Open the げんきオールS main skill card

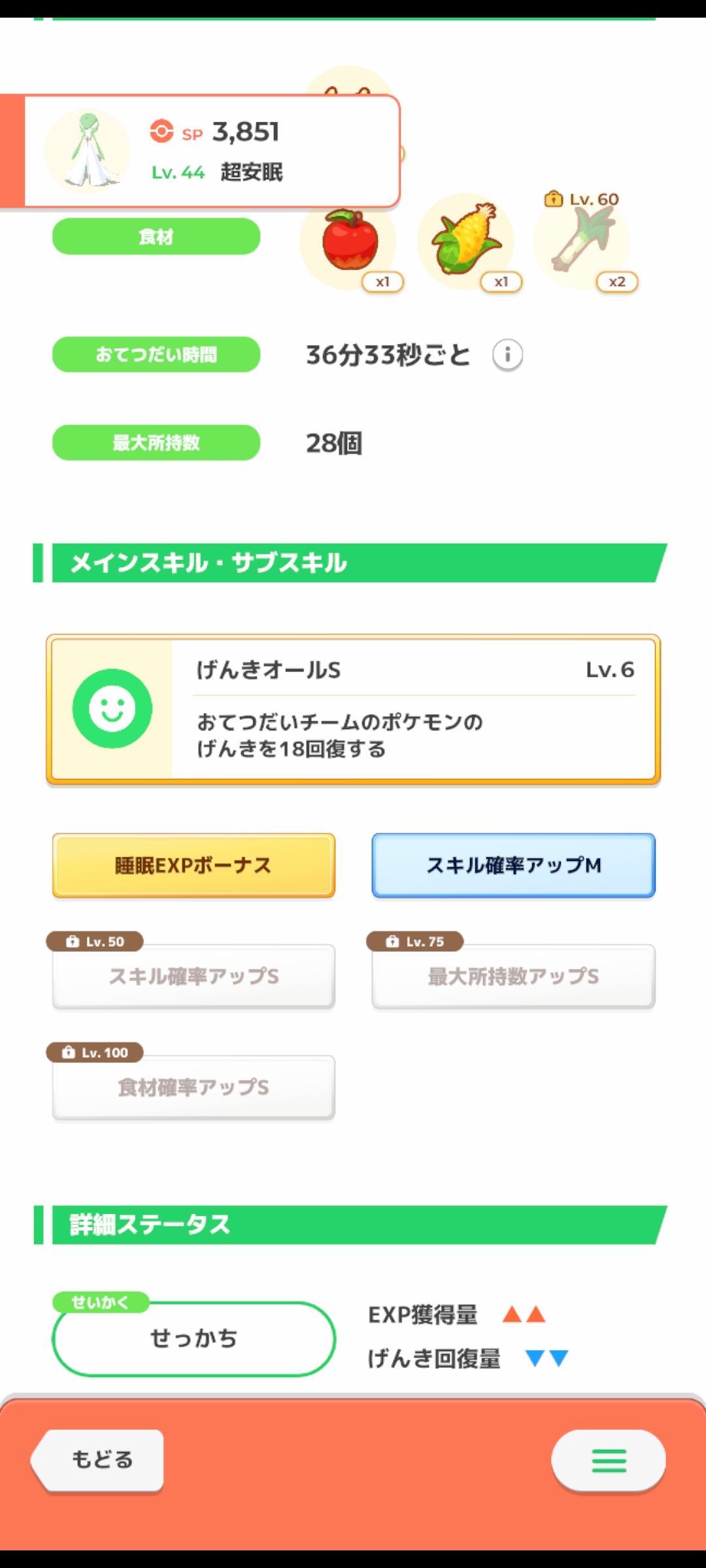click(x=353, y=709)
